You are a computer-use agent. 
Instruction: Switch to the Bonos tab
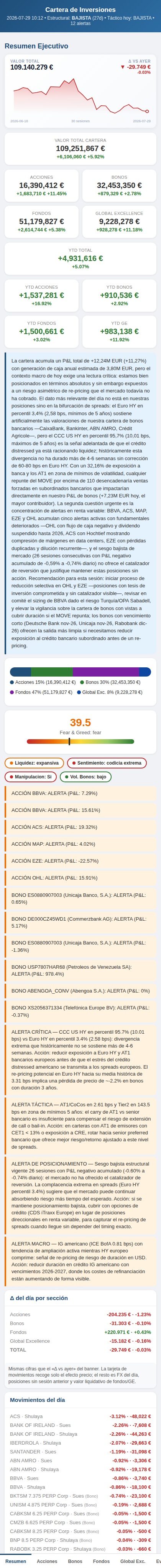[x=75, y=1561]
